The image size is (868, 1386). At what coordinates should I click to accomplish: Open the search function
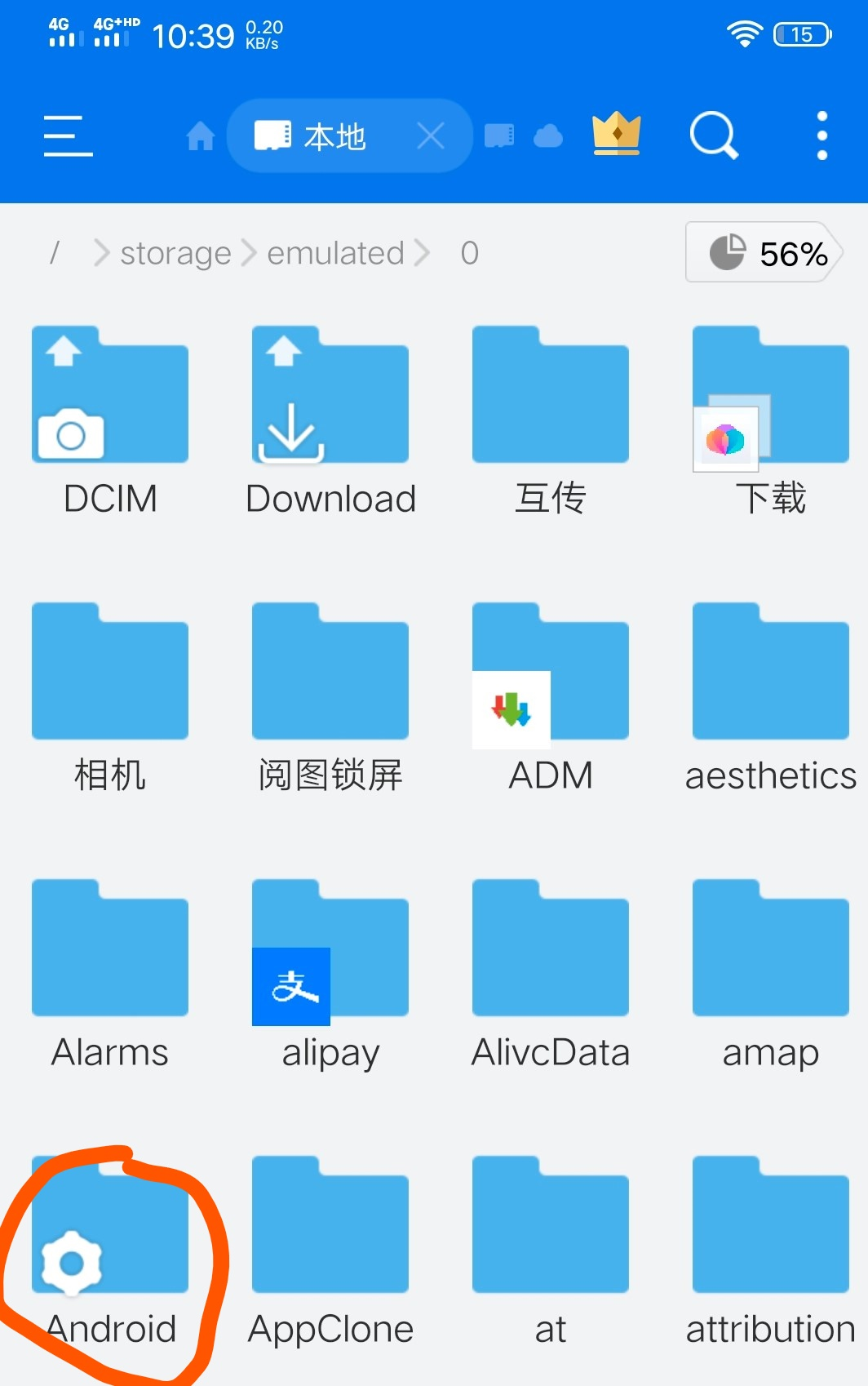(712, 135)
